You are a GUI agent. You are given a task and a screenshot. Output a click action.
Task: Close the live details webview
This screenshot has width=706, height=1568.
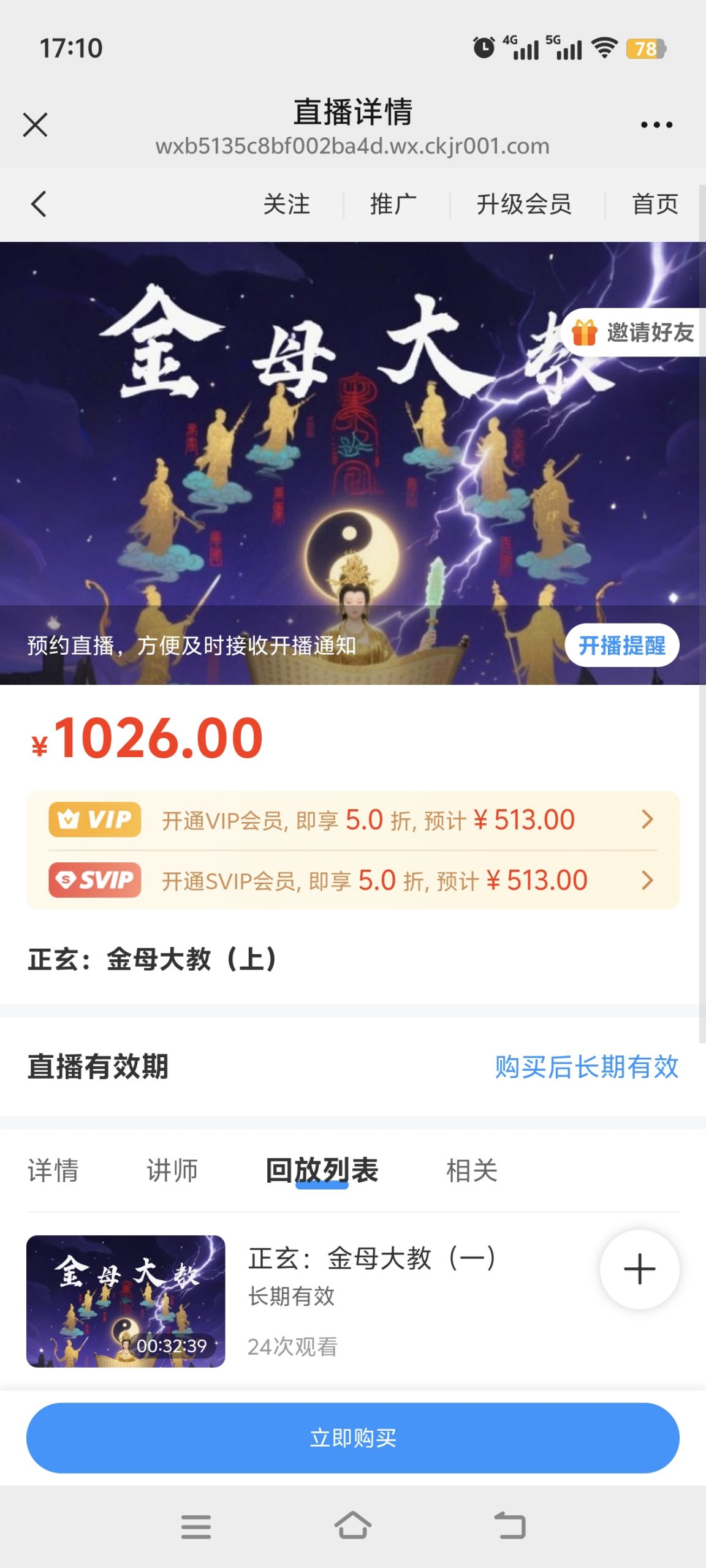click(35, 125)
